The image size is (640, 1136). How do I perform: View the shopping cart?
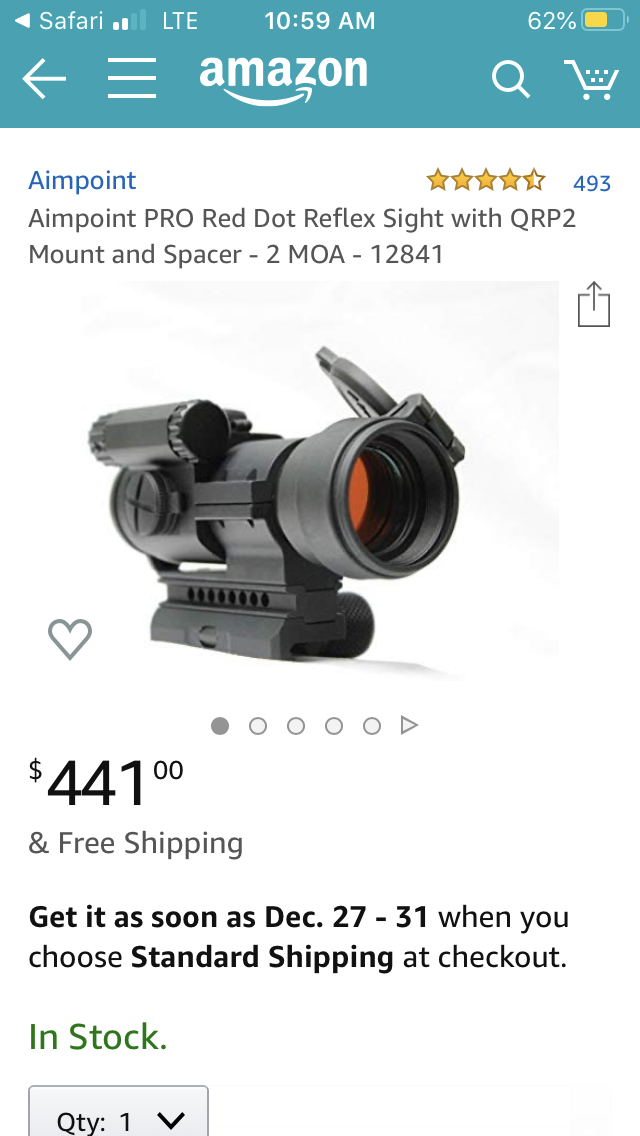pyautogui.click(x=591, y=79)
